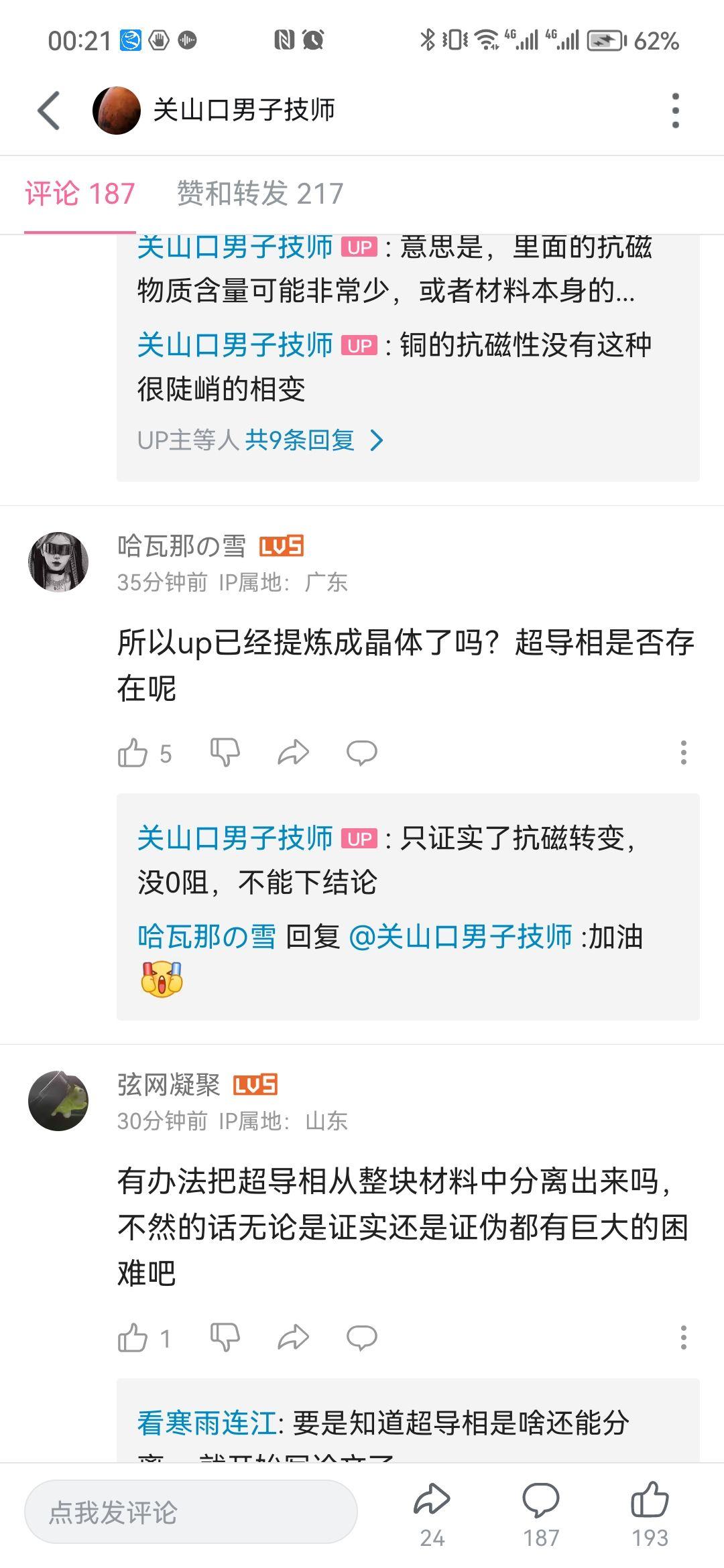
Task: Open 弦网凝聚's profile avatar
Action: tap(58, 1101)
